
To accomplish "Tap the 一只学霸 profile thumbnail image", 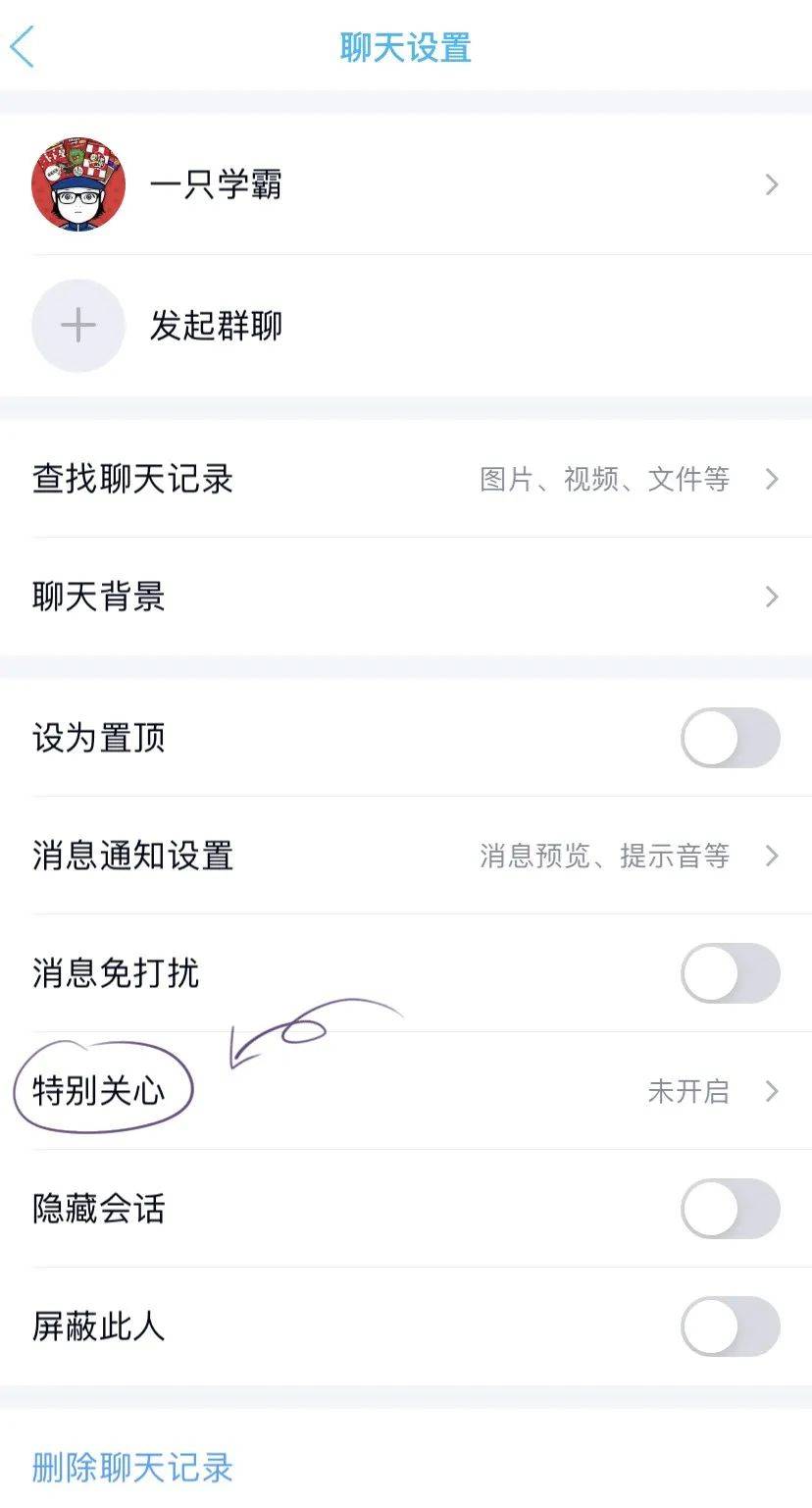I will [78, 185].
